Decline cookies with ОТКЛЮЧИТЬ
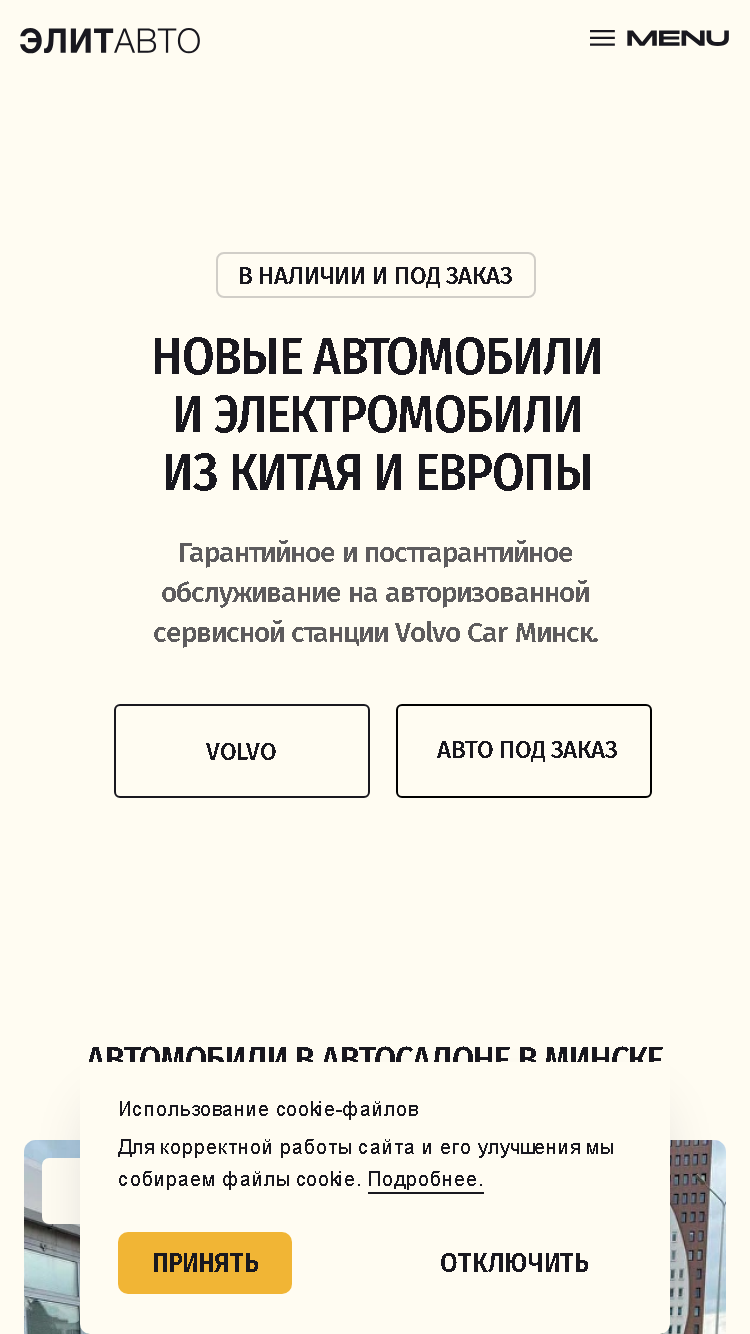Image resolution: width=750 pixels, height=1334 pixels. pos(515,1263)
